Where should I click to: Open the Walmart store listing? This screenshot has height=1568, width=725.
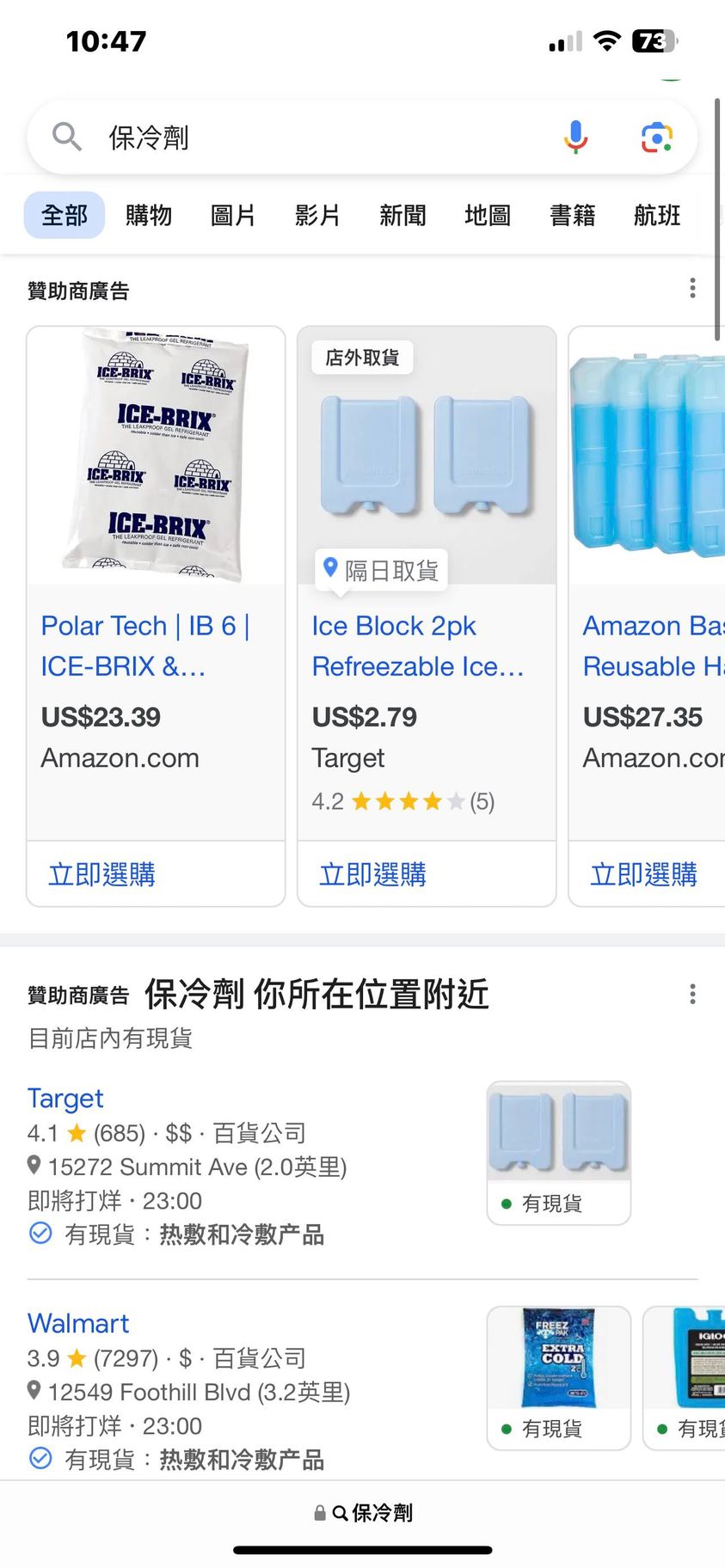click(x=78, y=1324)
